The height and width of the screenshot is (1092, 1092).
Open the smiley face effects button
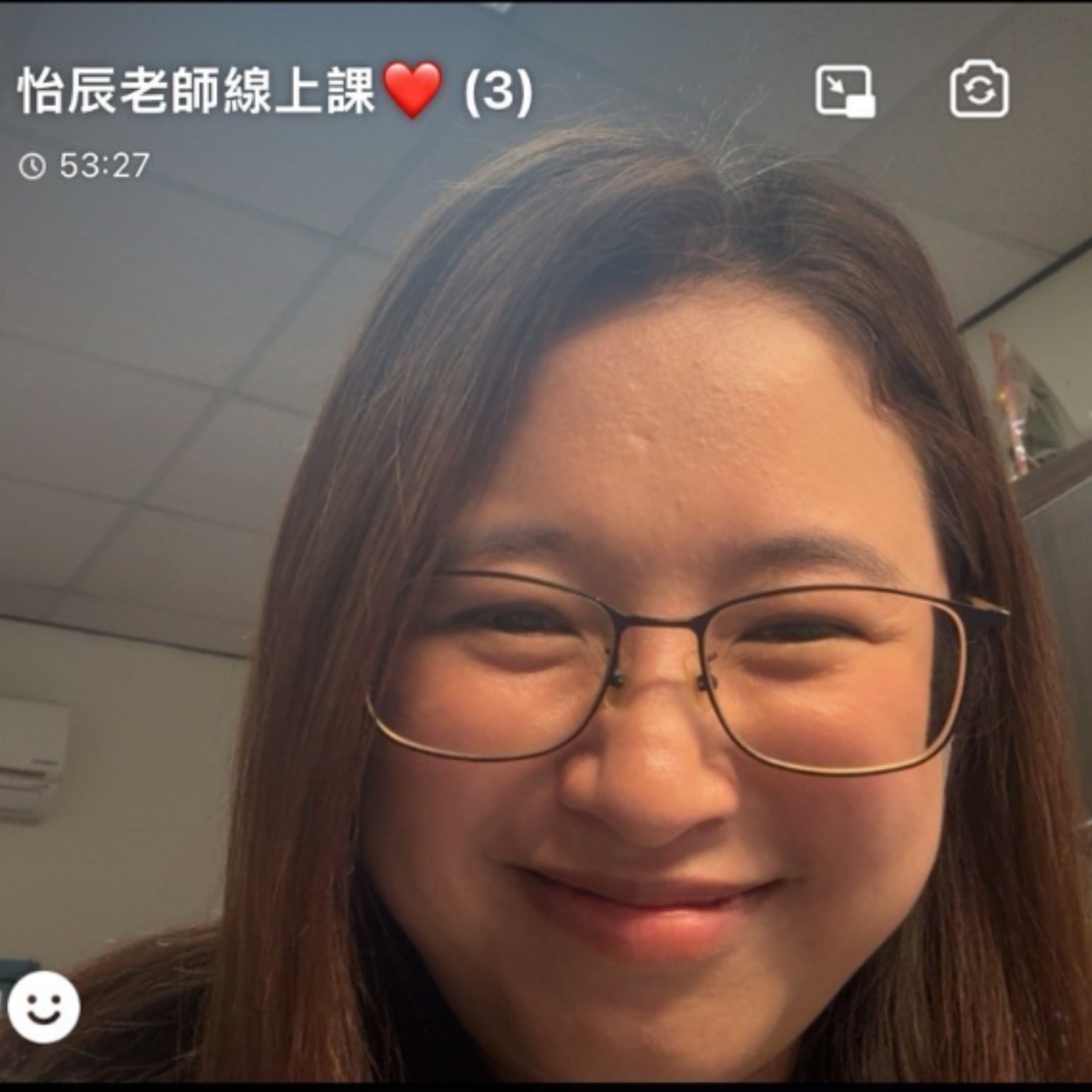pos(44,1007)
